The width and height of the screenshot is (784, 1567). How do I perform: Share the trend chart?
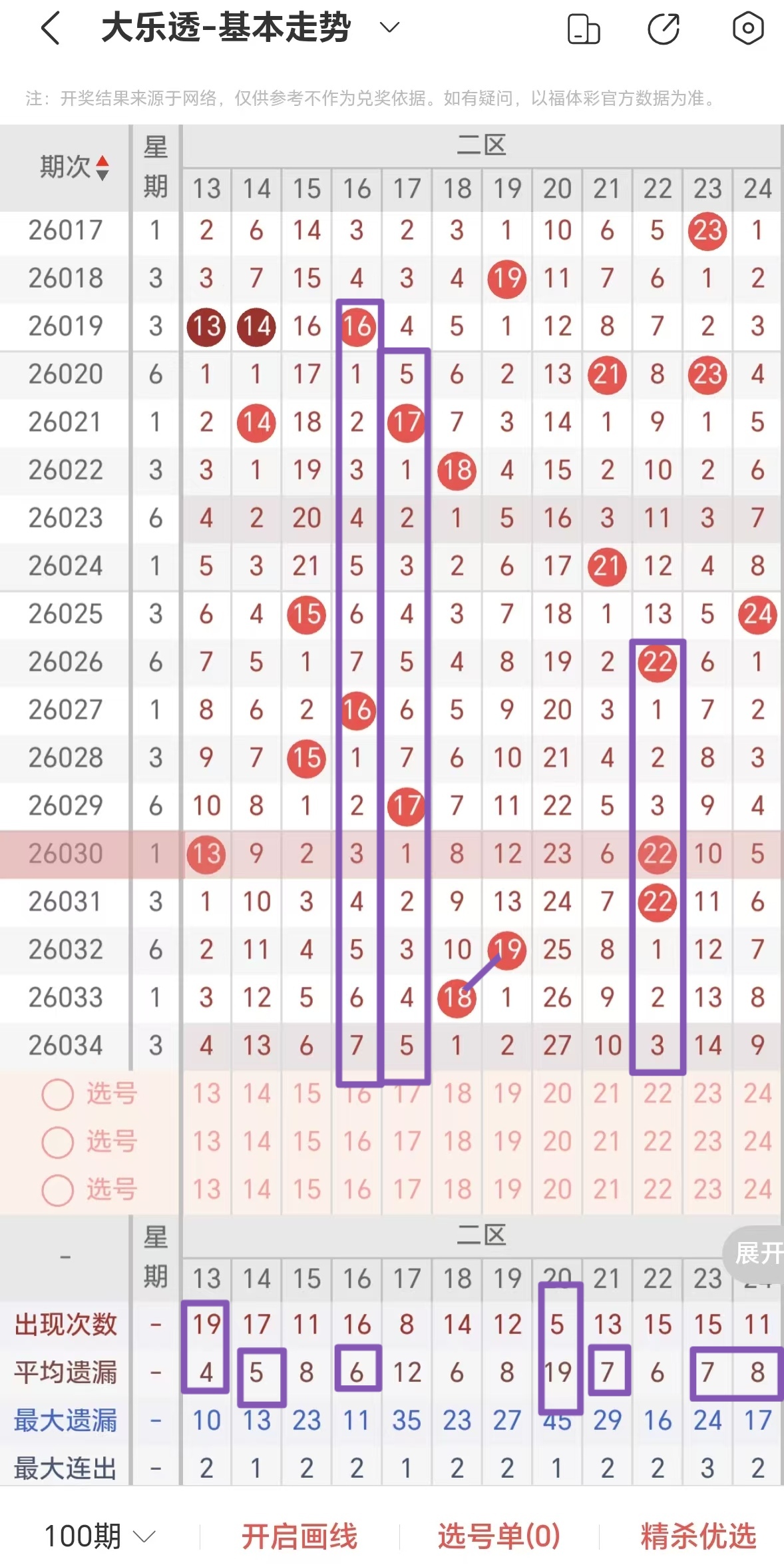[x=664, y=29]
